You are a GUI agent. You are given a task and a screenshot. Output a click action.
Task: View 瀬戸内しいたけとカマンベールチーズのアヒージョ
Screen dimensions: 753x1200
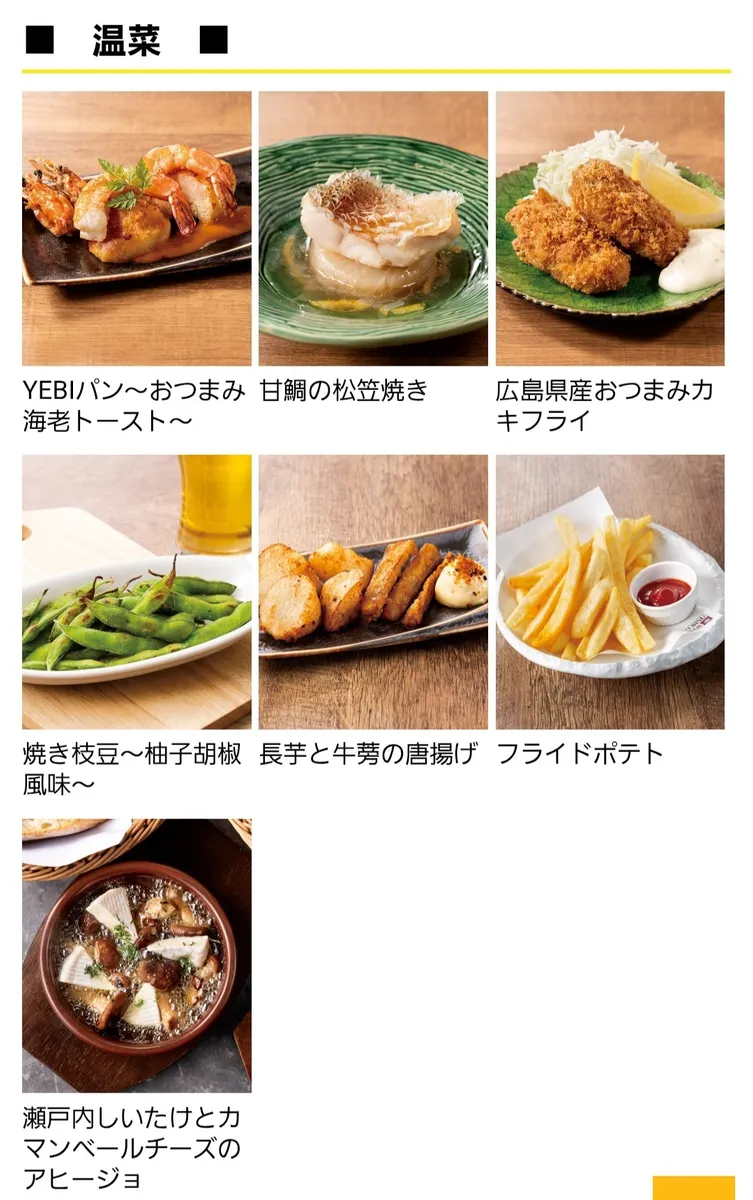[137, 955]
